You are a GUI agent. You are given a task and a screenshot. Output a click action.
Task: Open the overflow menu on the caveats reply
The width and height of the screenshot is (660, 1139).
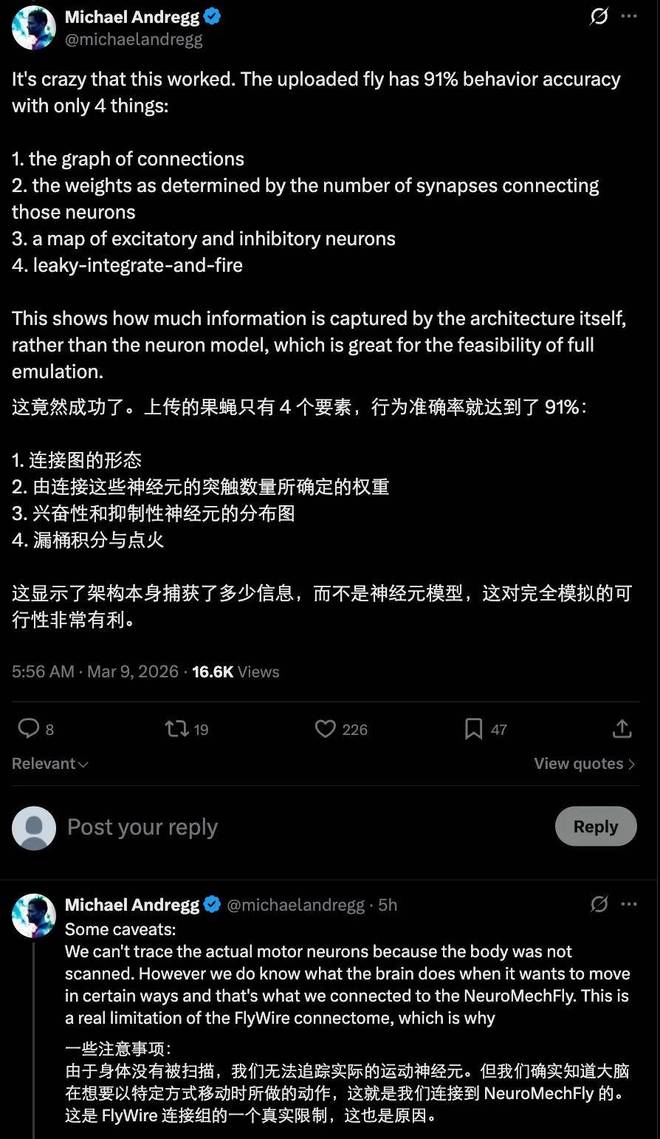pyautogui.click(x=629, y=904)
